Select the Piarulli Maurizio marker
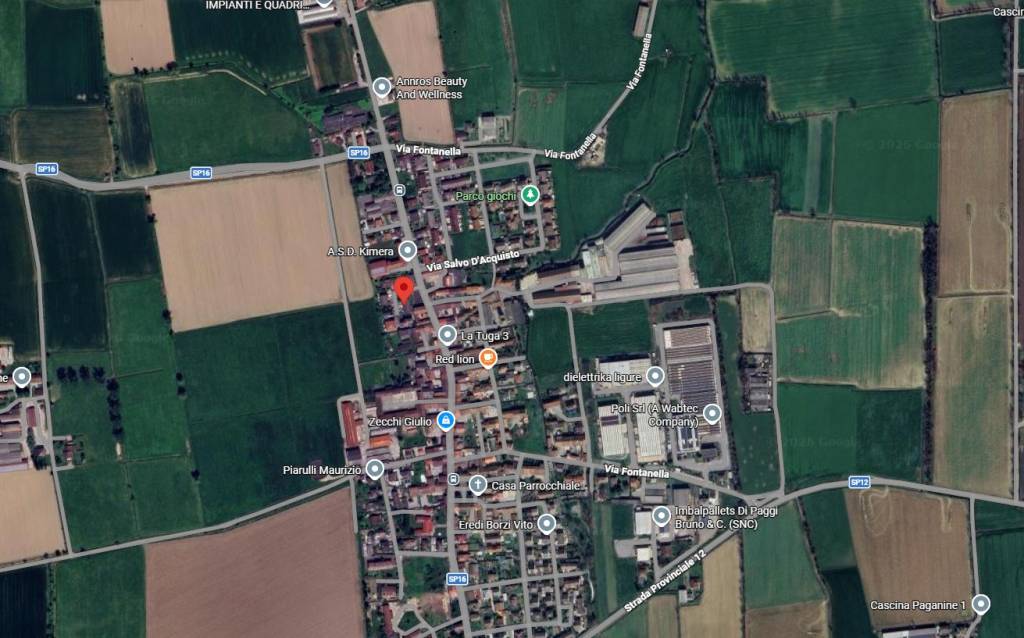 (x=375, y=468)
